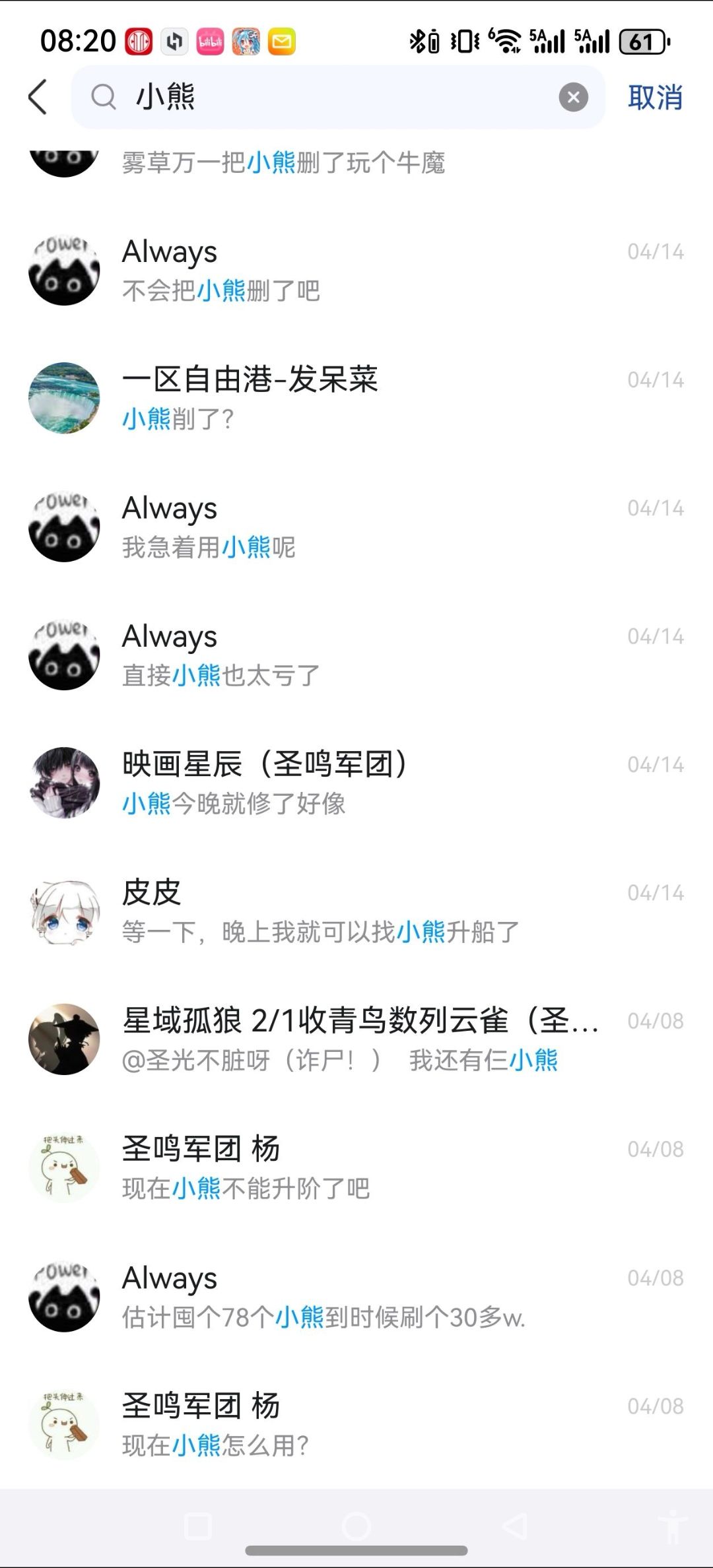Tap the 一区自由港 waterfall avatar
Image resolution: width=713 pixels, height=1568 pixels.
coord(64,397)
